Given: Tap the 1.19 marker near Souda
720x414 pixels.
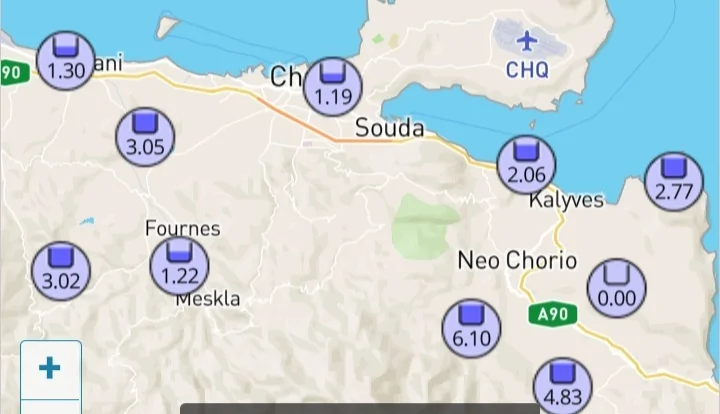Looking at the screenshot, I should 333,86.
